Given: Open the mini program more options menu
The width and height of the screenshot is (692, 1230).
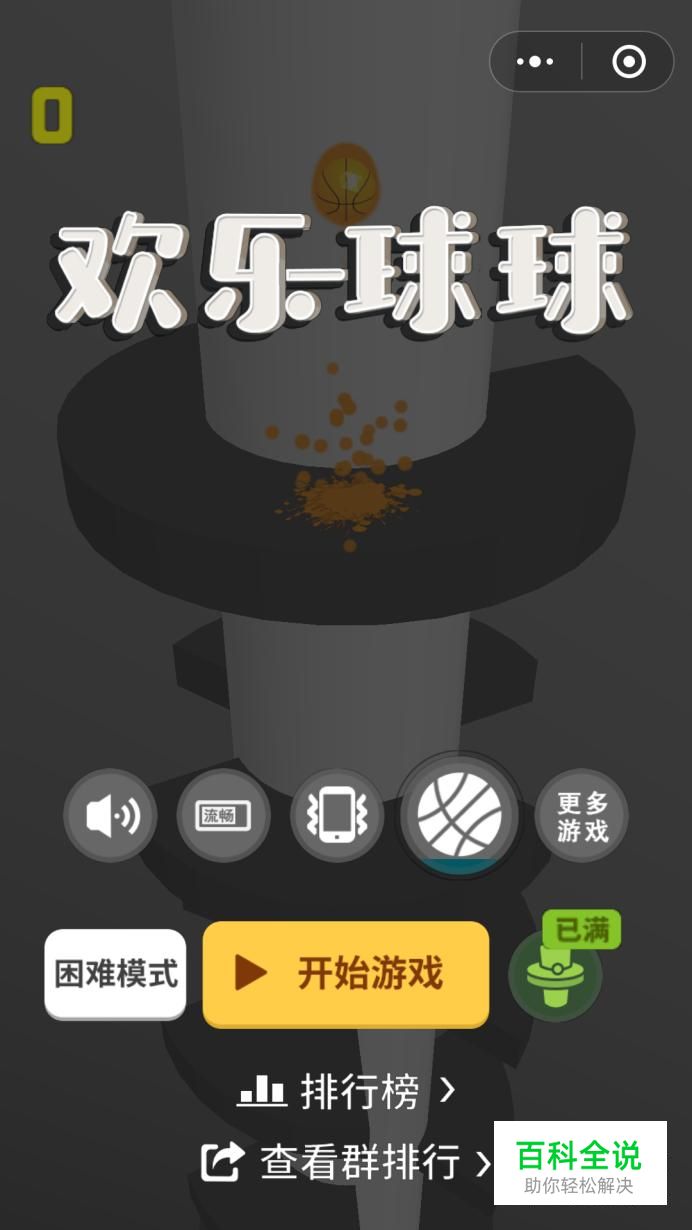Looking at the screenshot, I should [x=535, y=62].
